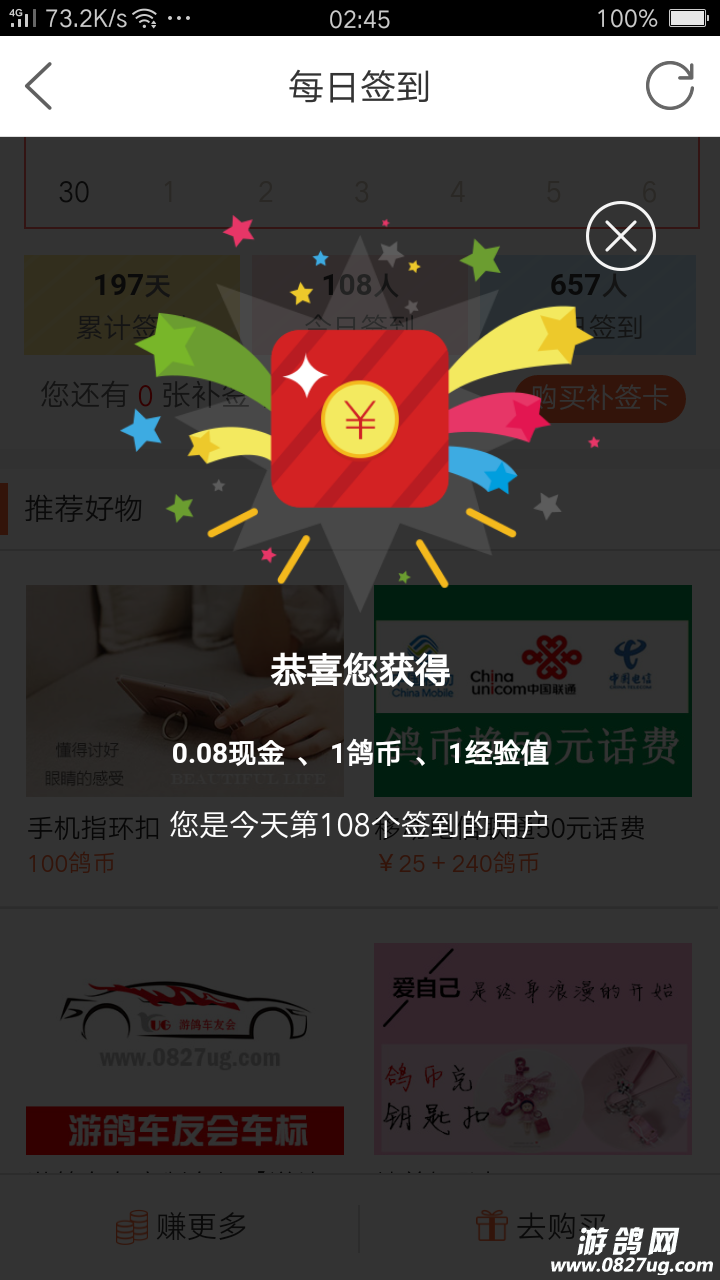
Task: Refresh the daily check-in page
Action: coord(669,86)
